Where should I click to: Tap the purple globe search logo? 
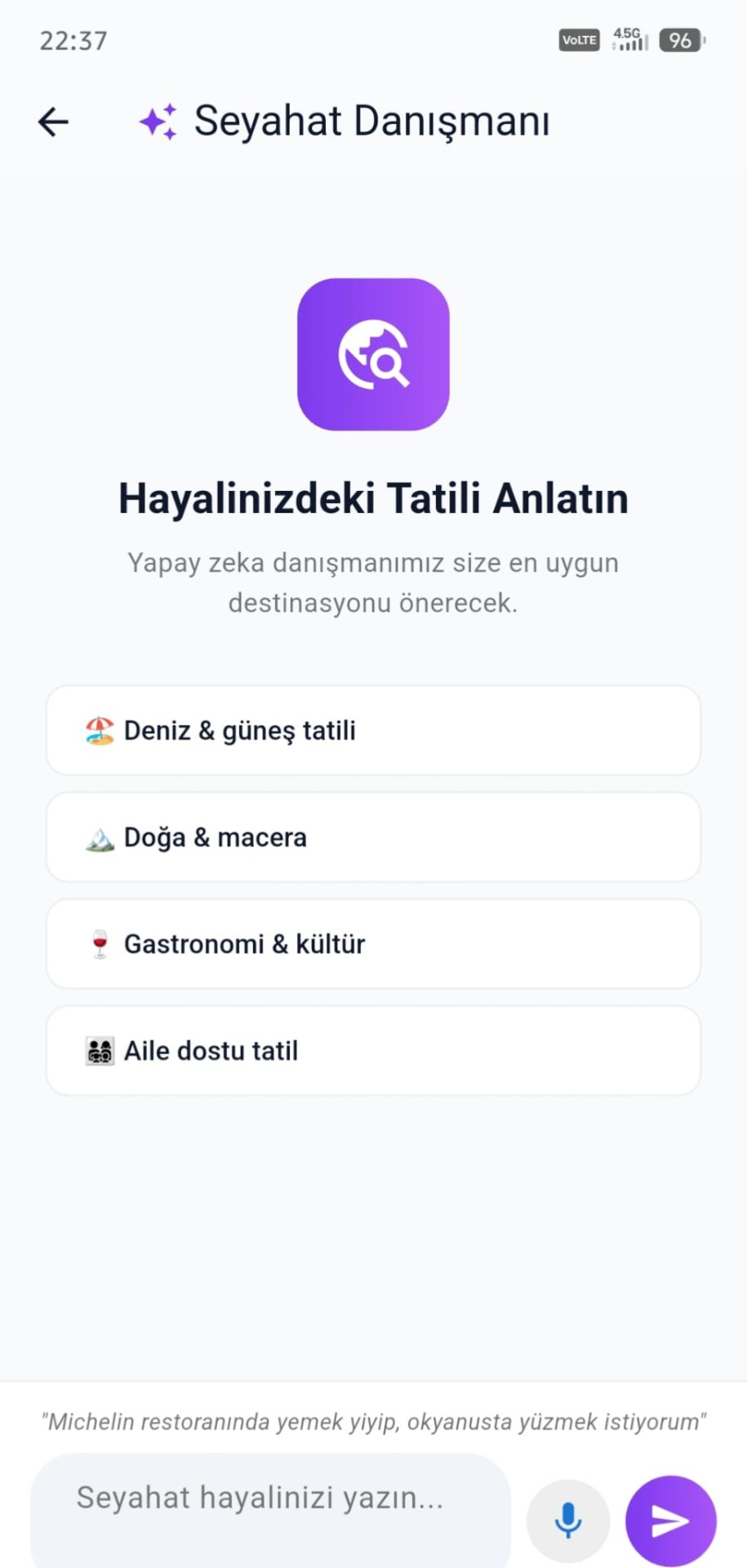tap(373, 353)
